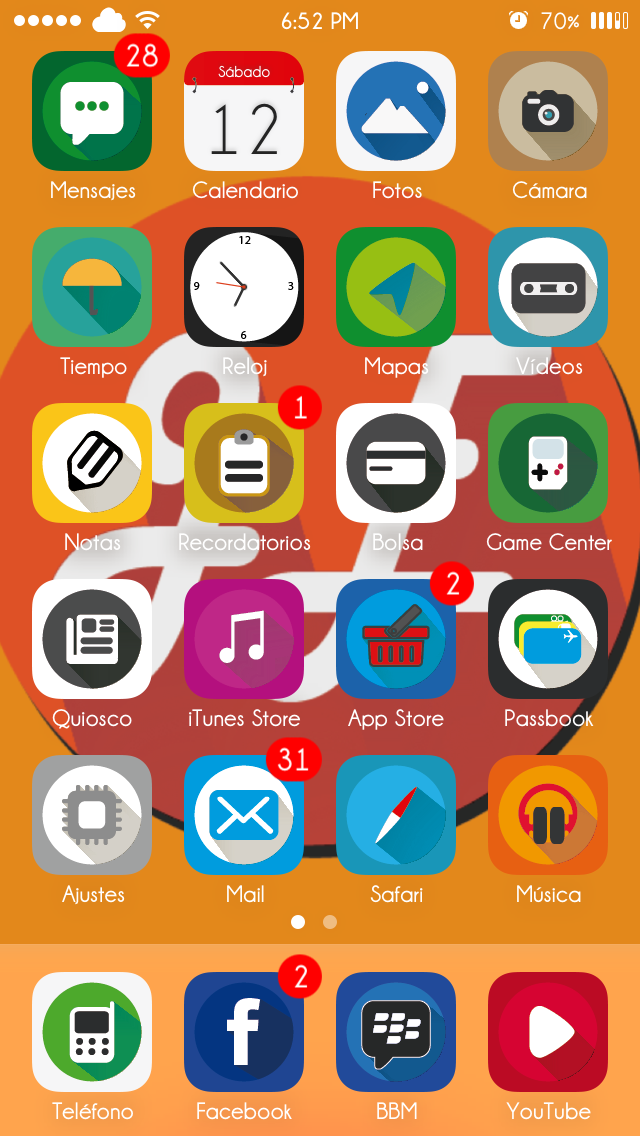Open the Mensajes app
640x1136 pixels.
(92, 111)
